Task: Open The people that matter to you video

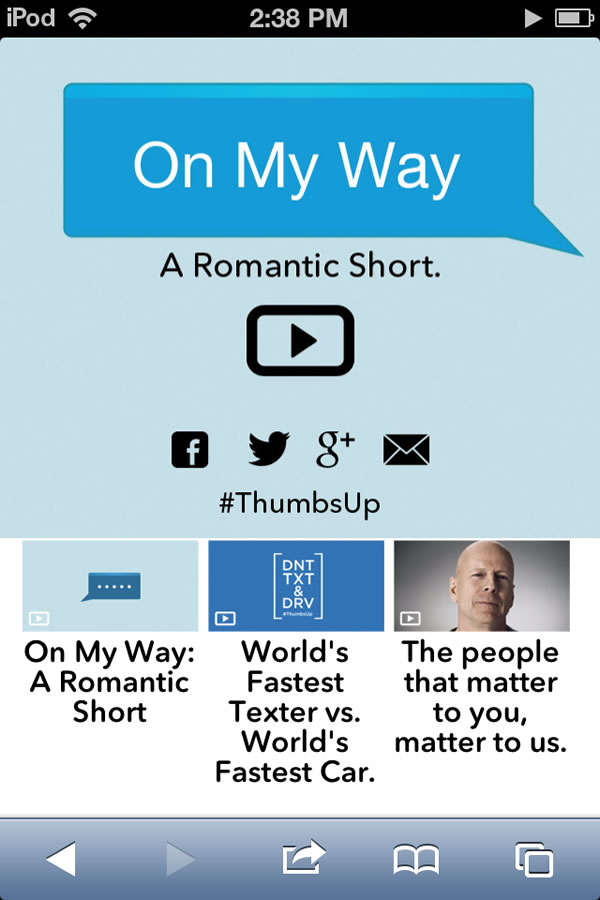Action: [482, 586]
